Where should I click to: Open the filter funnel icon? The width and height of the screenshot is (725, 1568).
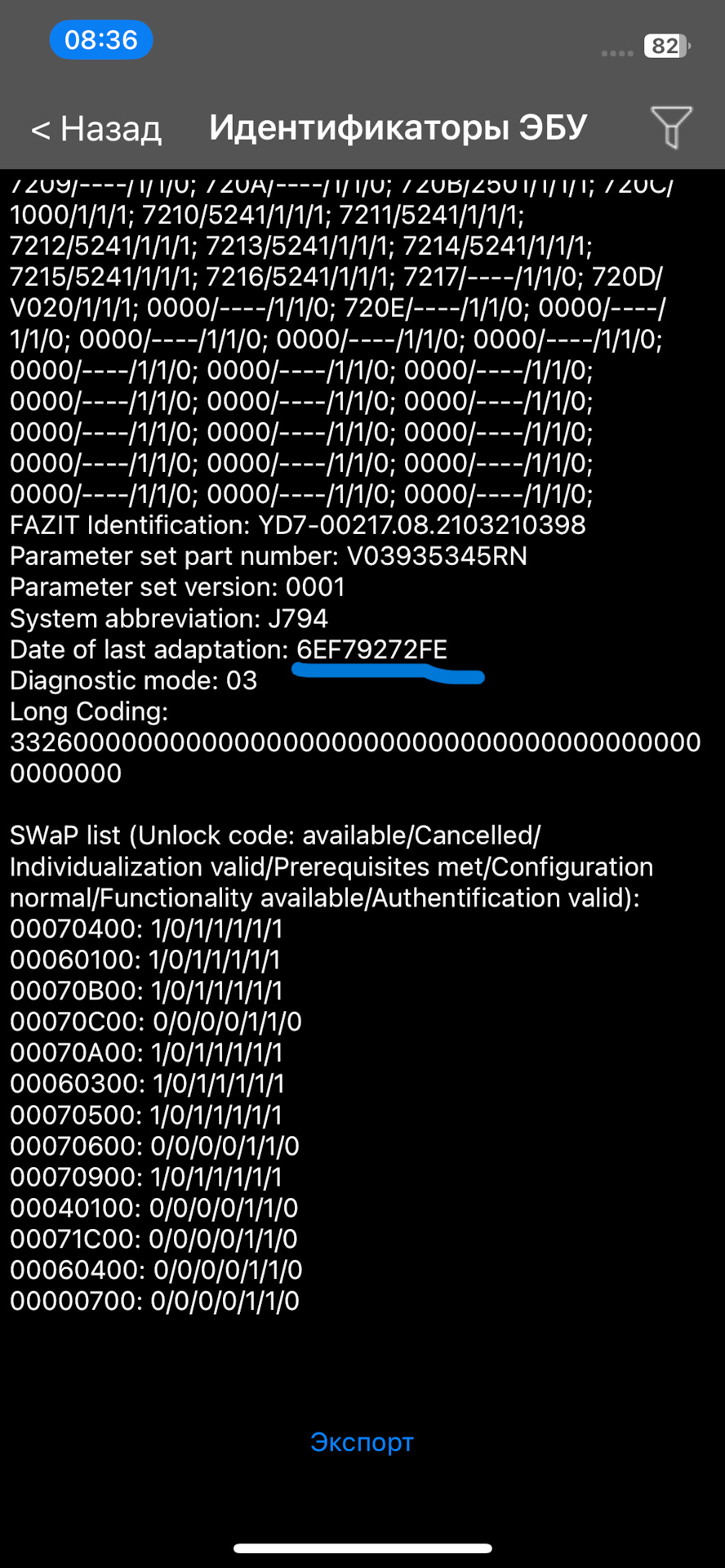[x=671, y=127]
